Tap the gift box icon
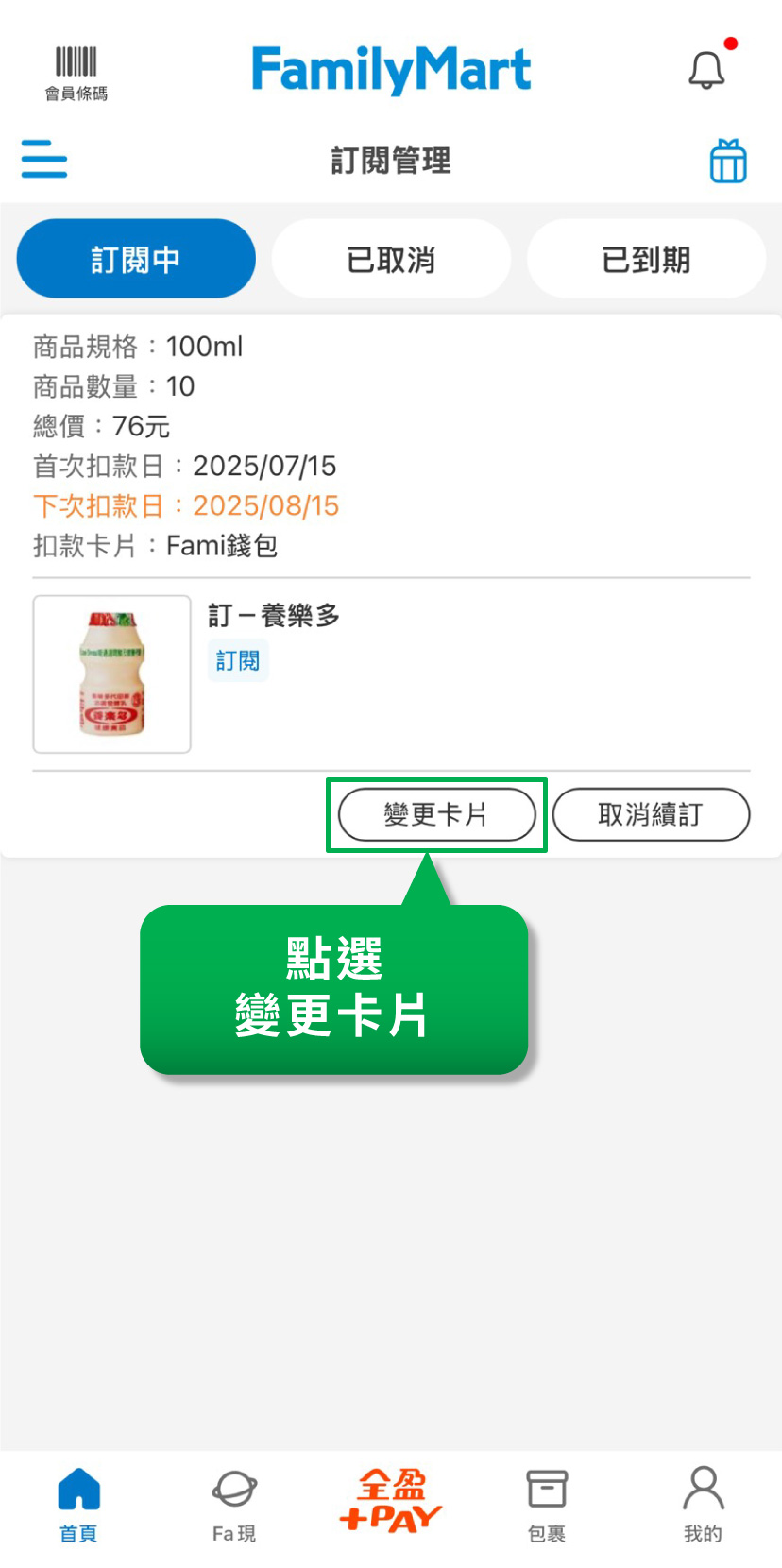The height and width of the screenshot is (1568, 782). [x=727, y=161]
